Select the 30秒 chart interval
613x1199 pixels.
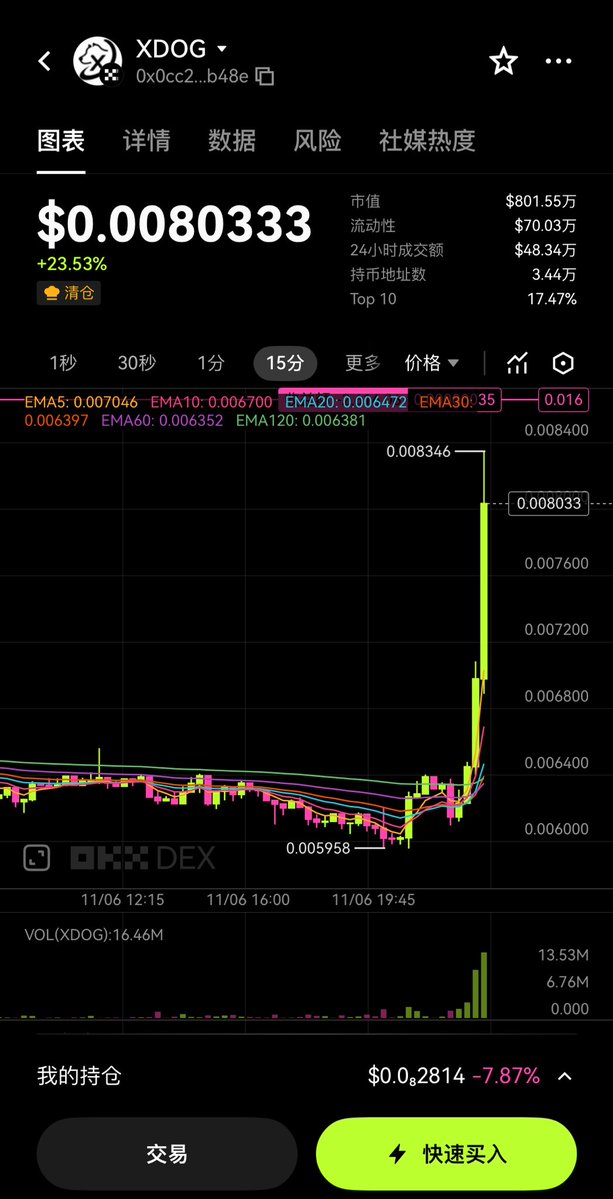(x=136, y=363)
